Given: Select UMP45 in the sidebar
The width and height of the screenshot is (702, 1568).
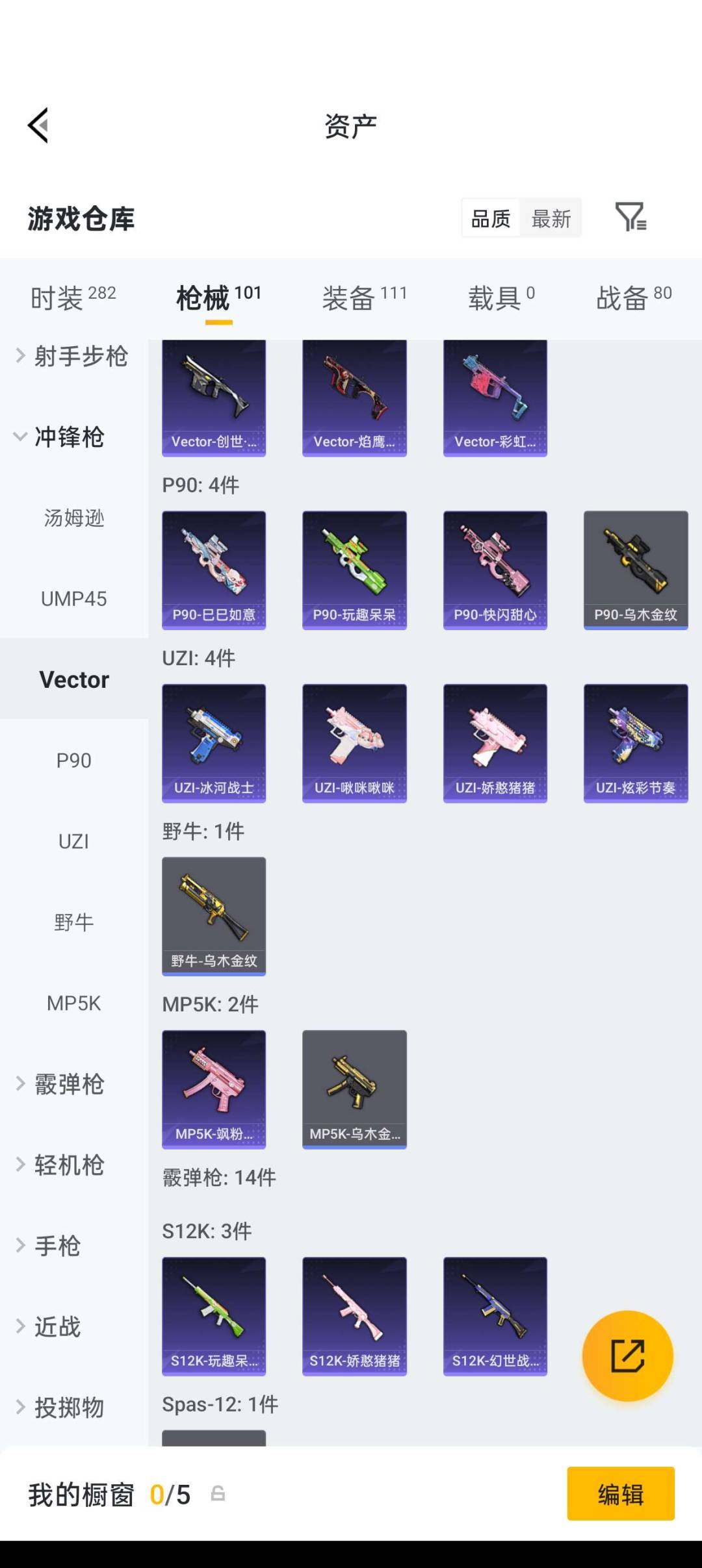Looking at the screenshot, I should point(73,598).
